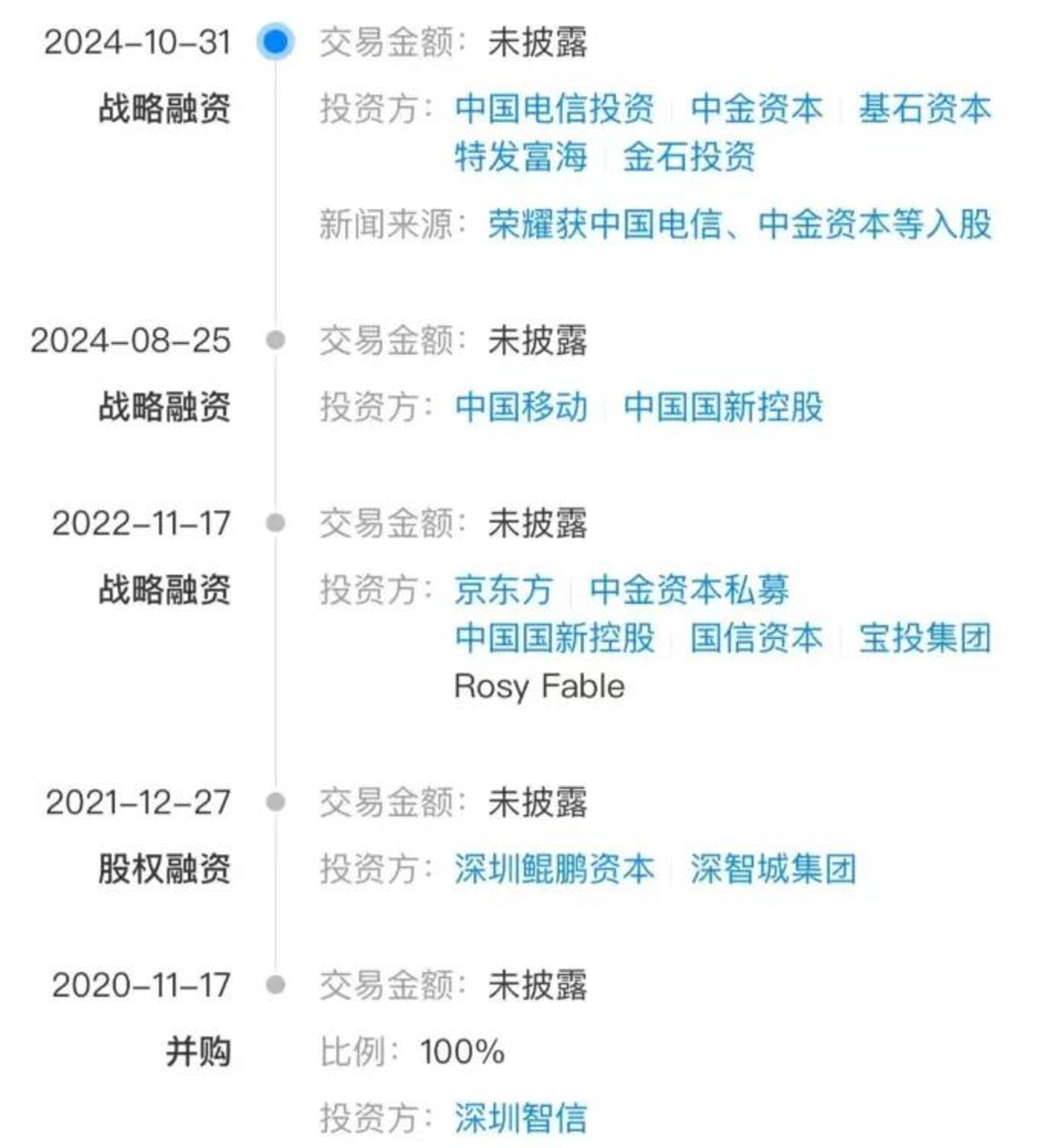Open investor 国信资本
The image size is (1056, 1148).
coord(756,637)
